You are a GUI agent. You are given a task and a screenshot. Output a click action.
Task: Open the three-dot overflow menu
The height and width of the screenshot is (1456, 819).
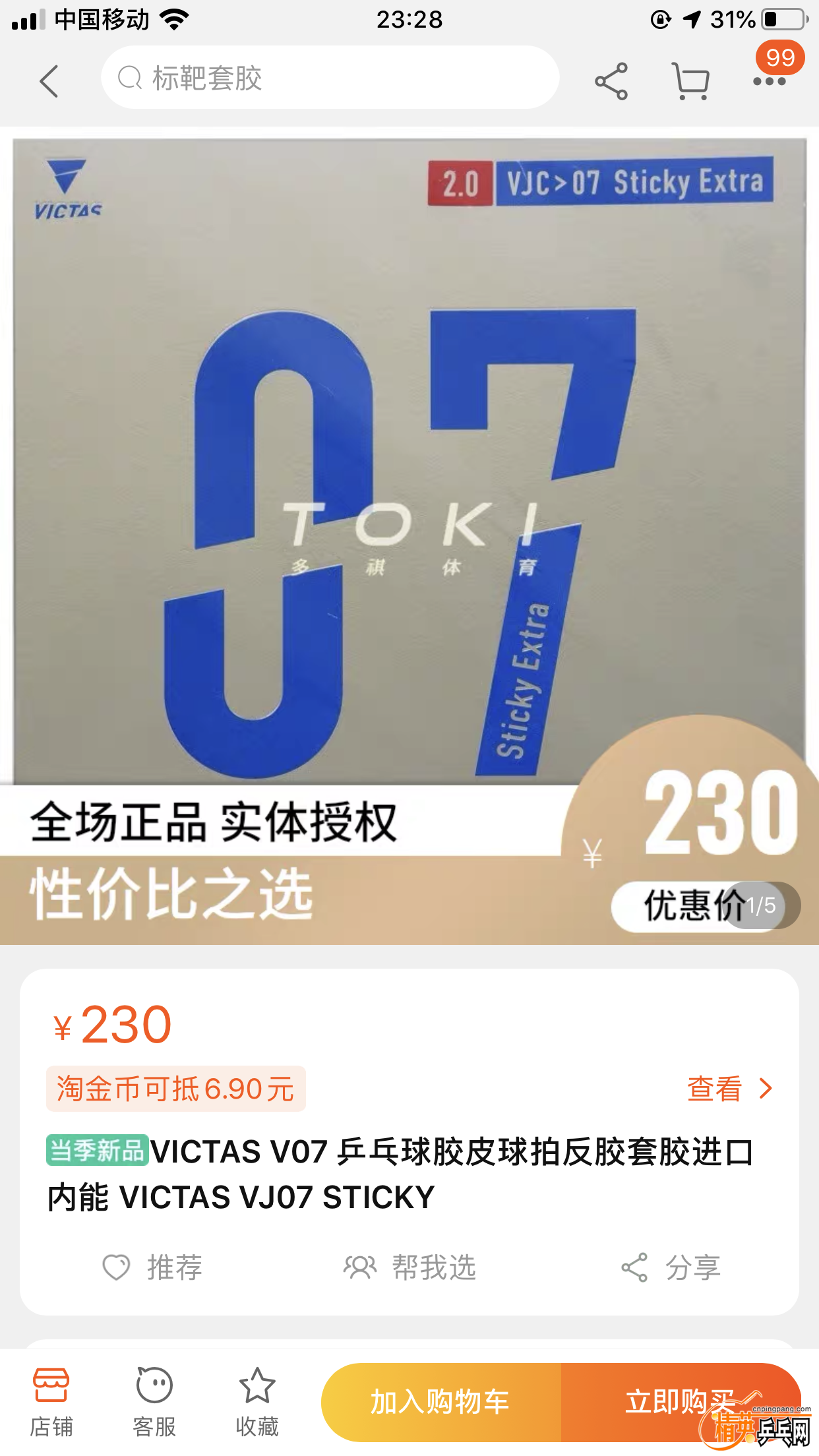point(770,81)
